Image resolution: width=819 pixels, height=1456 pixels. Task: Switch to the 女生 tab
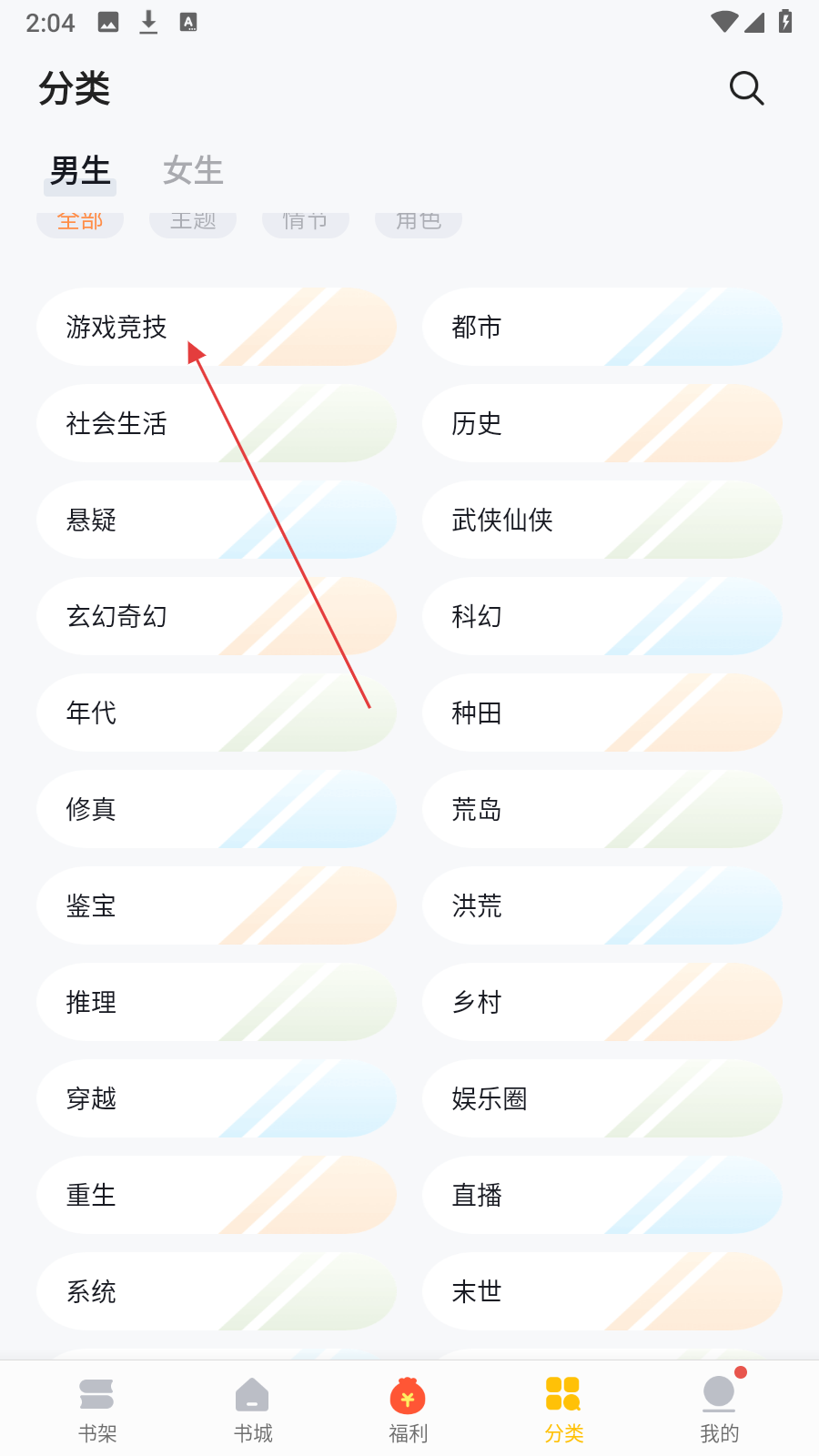tap(193, 170)
